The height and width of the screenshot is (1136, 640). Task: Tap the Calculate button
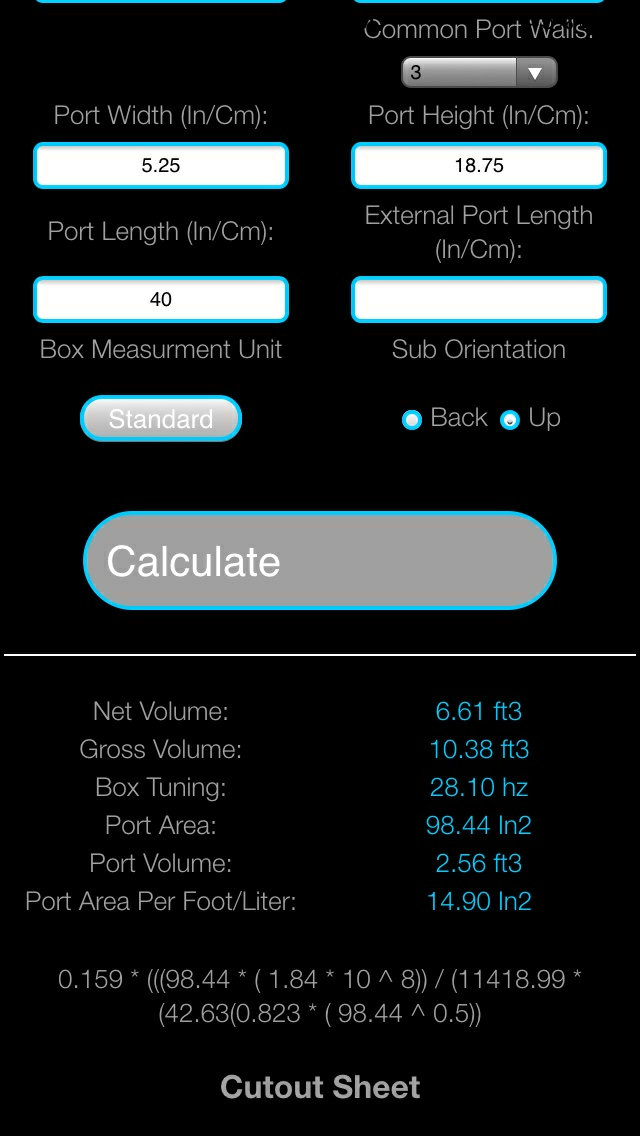pos(320,561)
